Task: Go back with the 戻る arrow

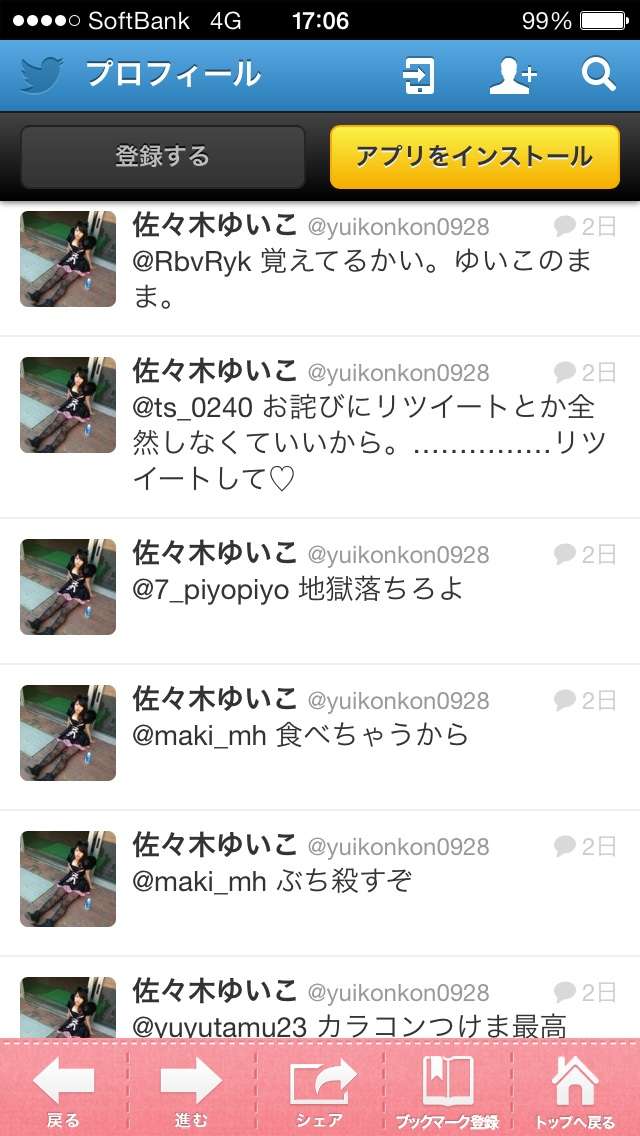Action: (x=63, y=1090)
